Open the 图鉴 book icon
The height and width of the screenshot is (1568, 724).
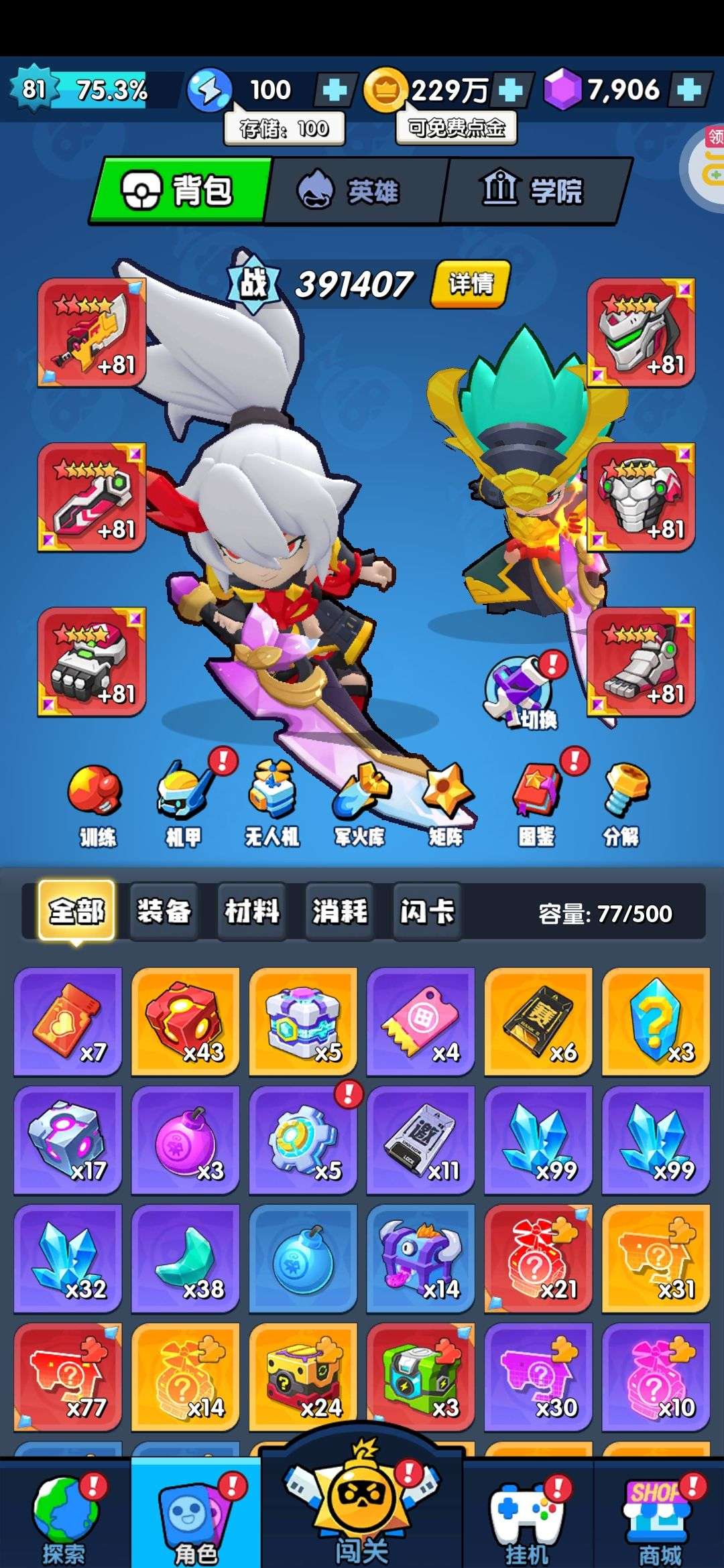(x=536, y=807)
